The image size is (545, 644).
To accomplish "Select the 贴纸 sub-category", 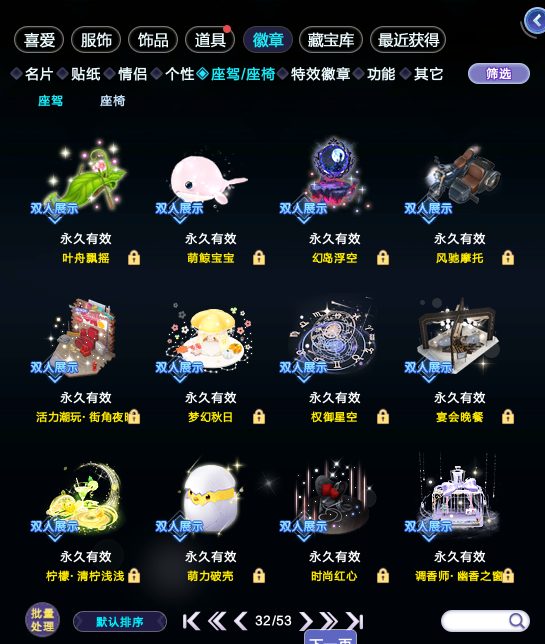I will (85, 74).
